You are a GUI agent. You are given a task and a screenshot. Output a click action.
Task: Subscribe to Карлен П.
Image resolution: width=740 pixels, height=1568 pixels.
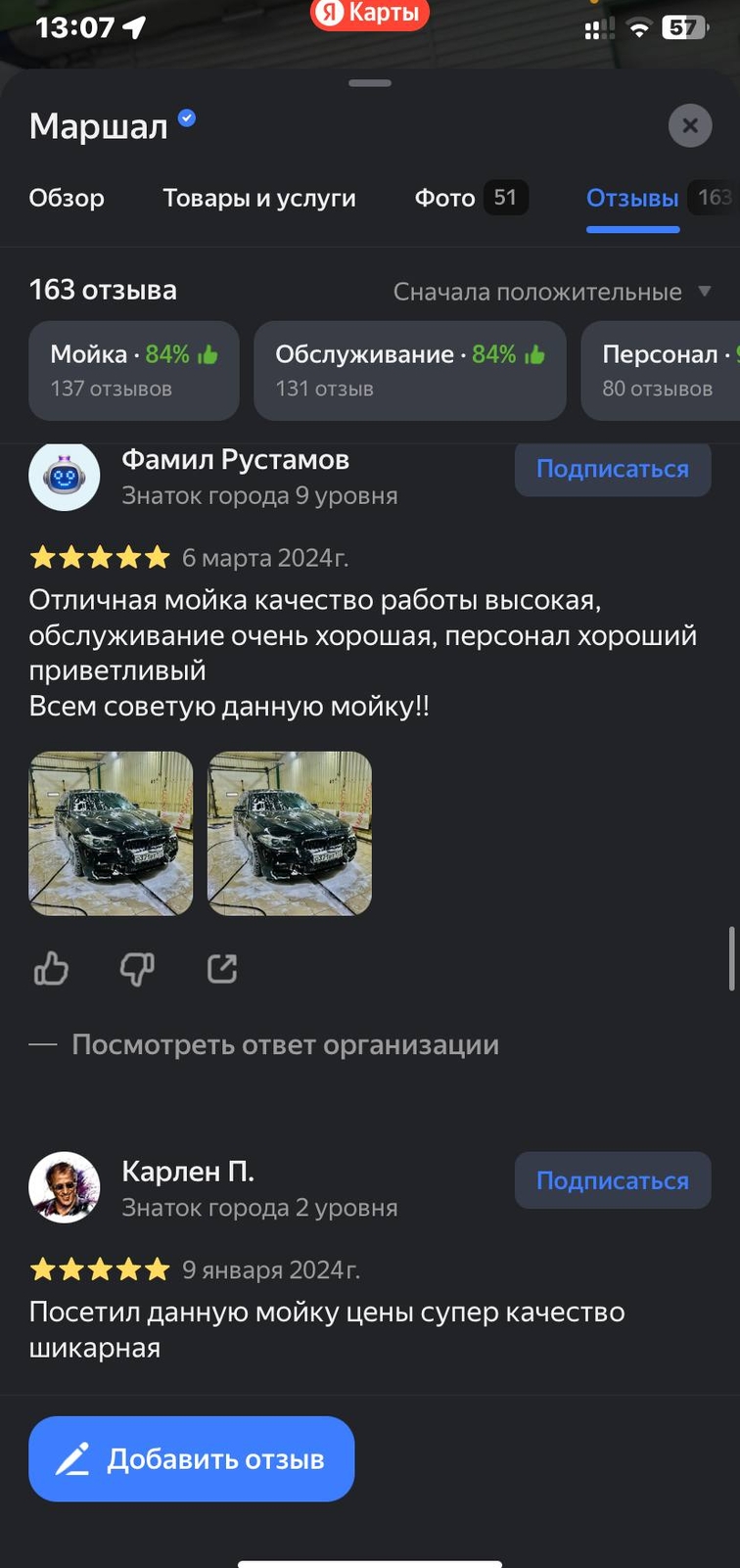click(612, 1180)
